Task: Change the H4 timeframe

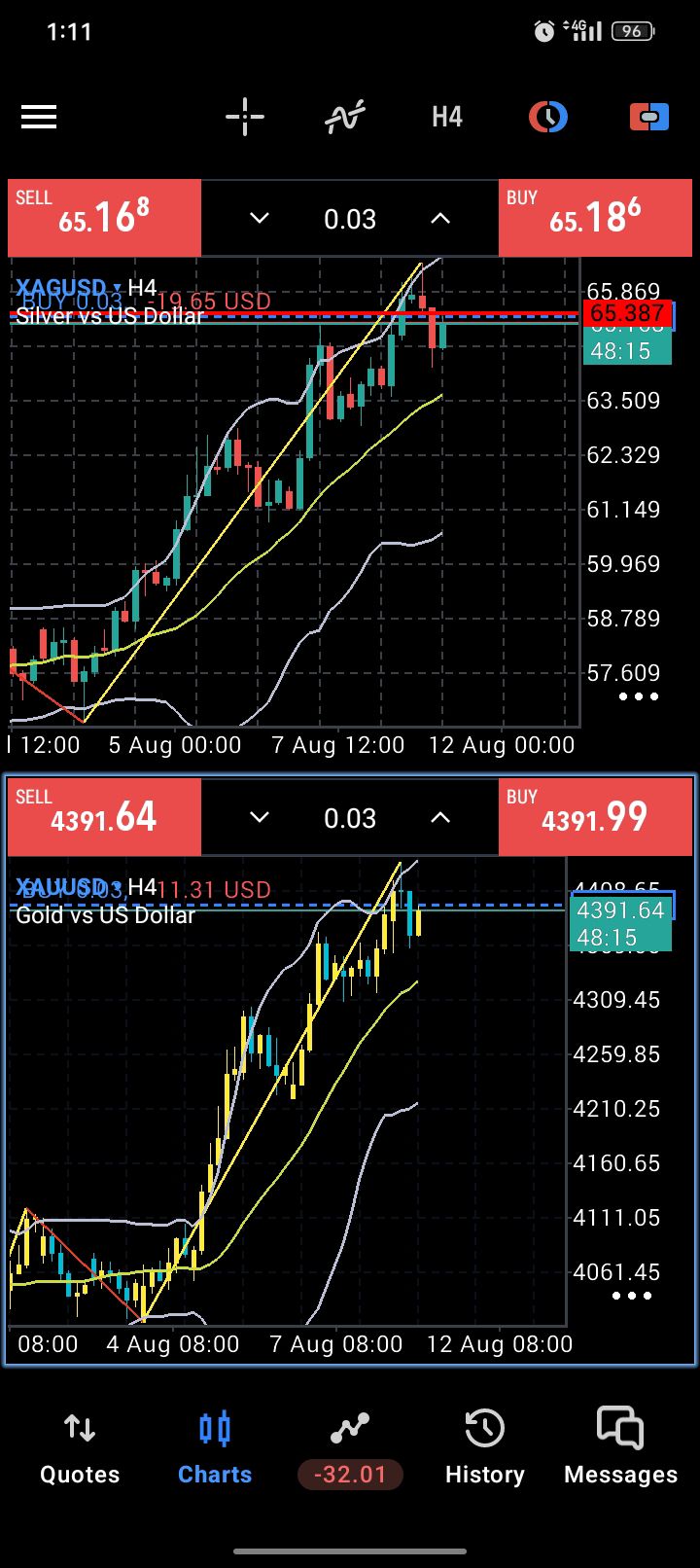Action: point(447,118)
